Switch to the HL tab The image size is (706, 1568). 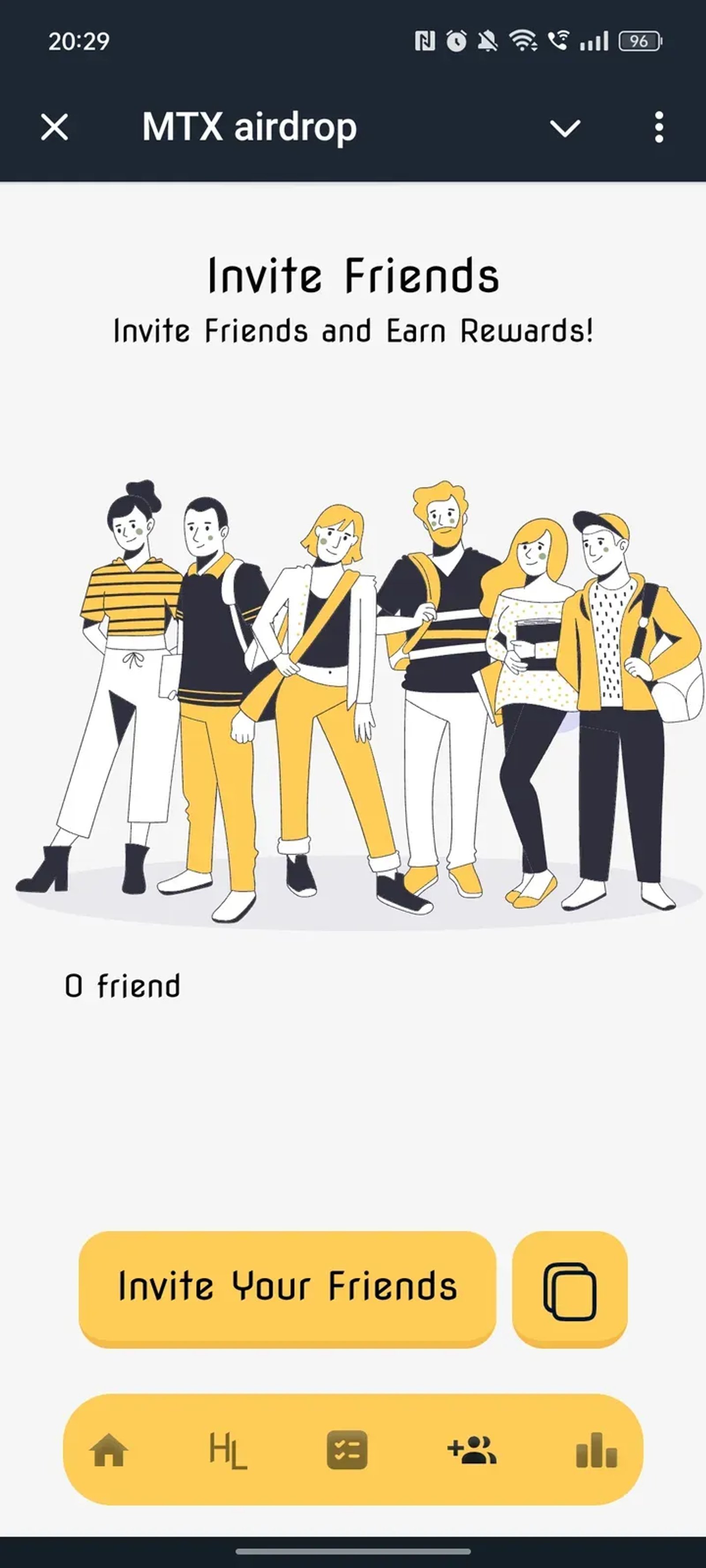point(228,1450)
